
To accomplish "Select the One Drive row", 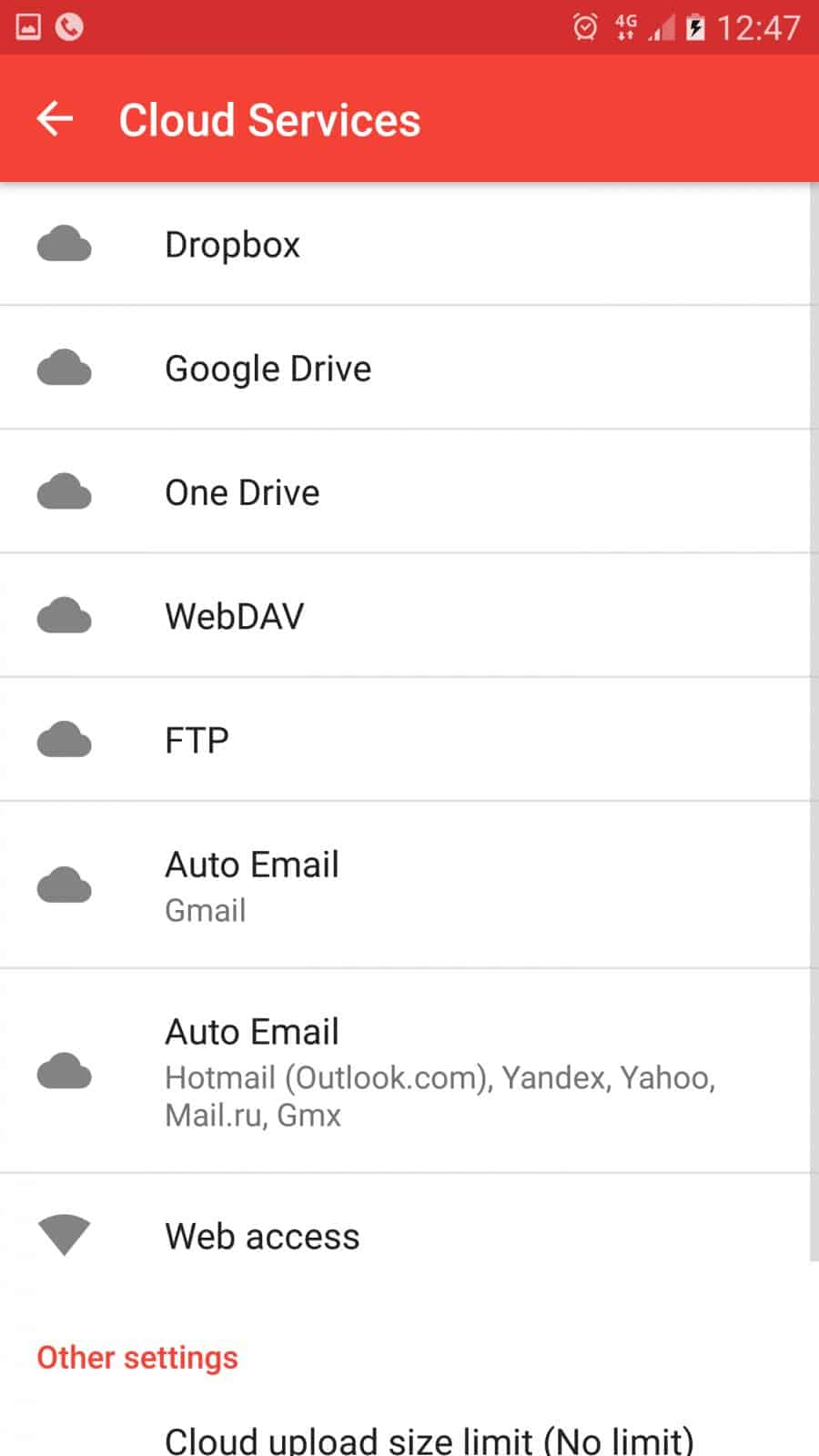I will pyautogui.click(x=405, y=491).
